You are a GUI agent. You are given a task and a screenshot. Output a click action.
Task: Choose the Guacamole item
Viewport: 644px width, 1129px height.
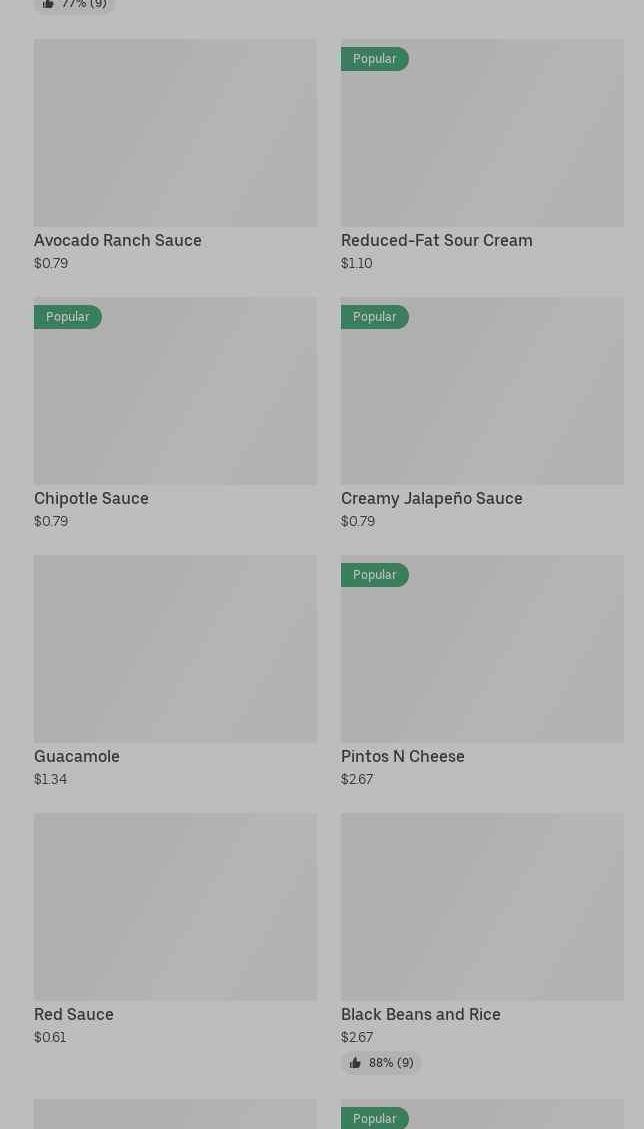point(175,649)
